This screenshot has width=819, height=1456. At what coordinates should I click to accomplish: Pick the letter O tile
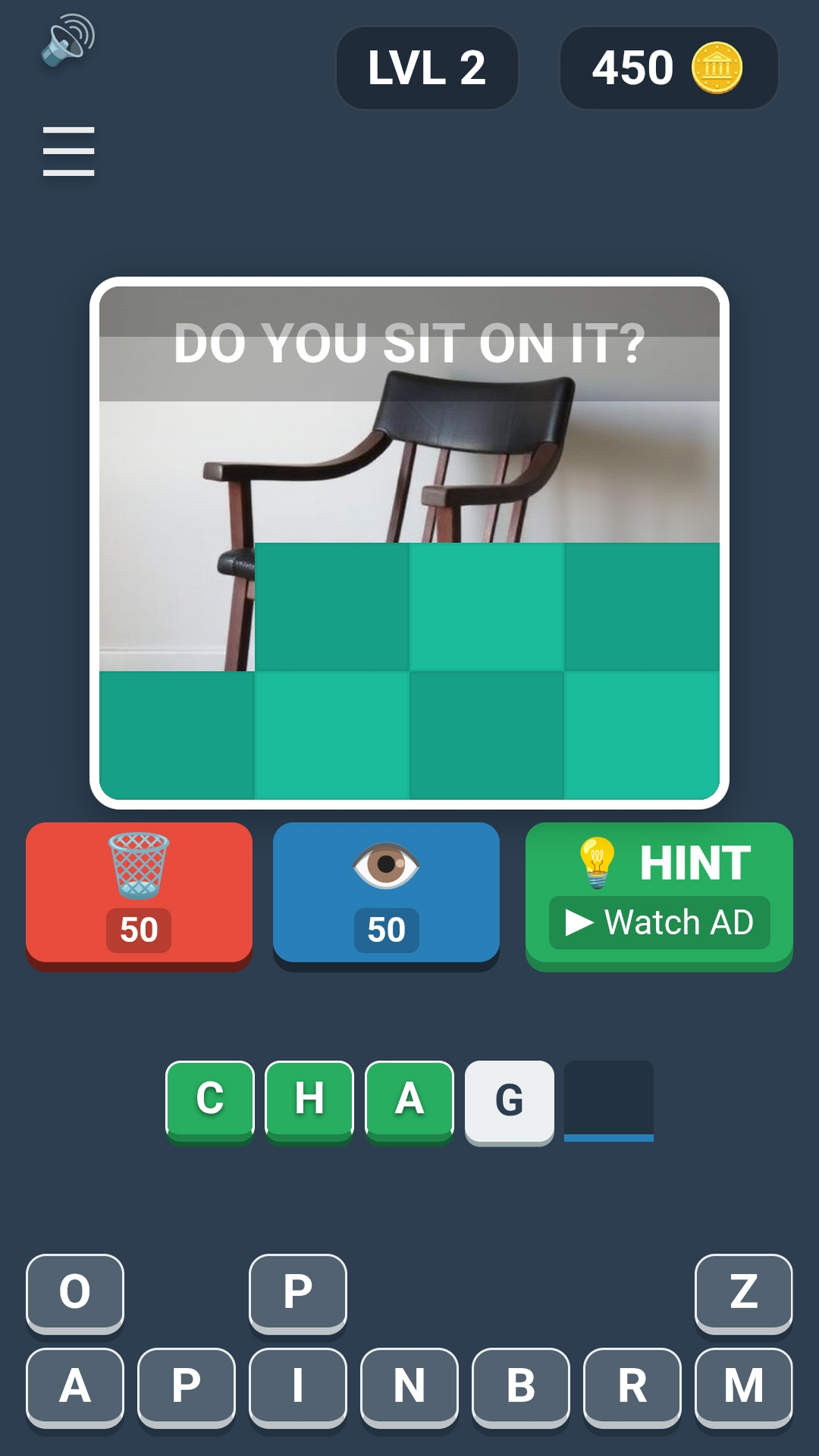tap(75, 1291)
